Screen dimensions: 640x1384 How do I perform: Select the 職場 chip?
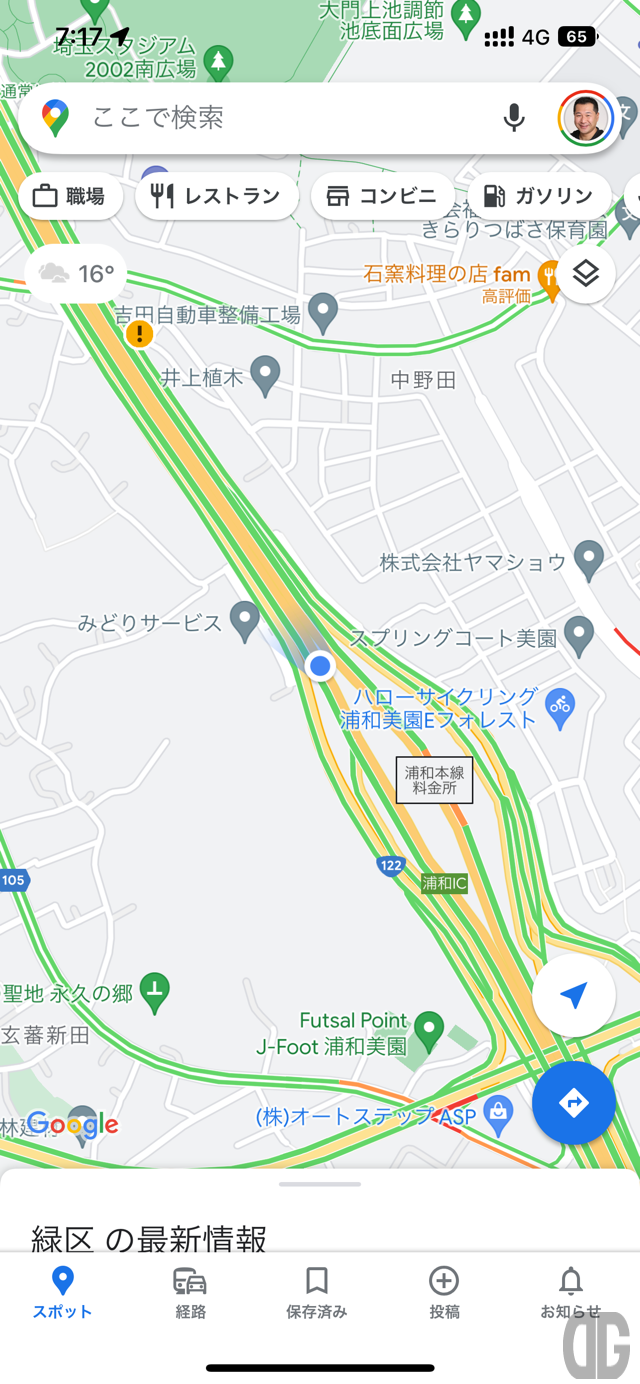[71, 196]
